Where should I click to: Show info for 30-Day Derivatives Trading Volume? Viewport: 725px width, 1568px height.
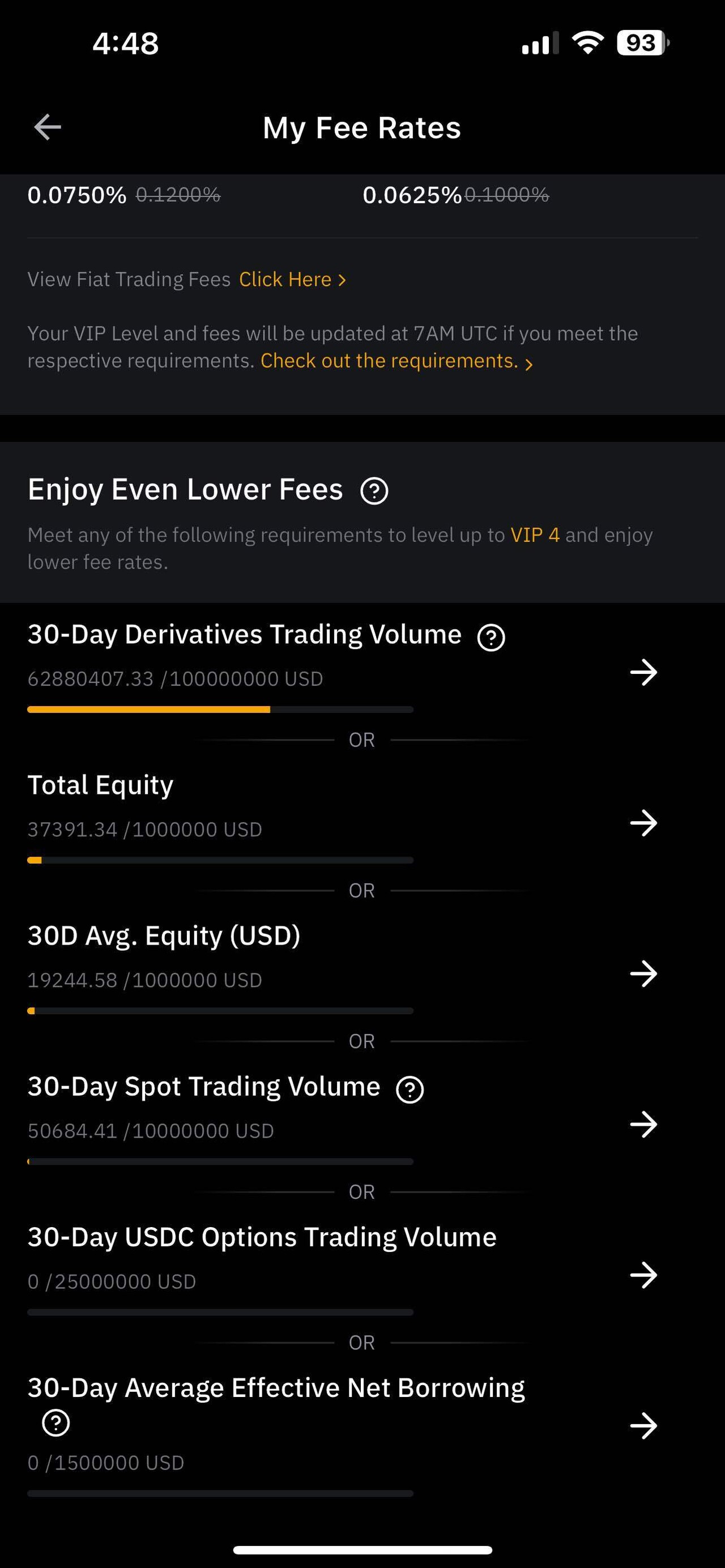click(491, 637)
